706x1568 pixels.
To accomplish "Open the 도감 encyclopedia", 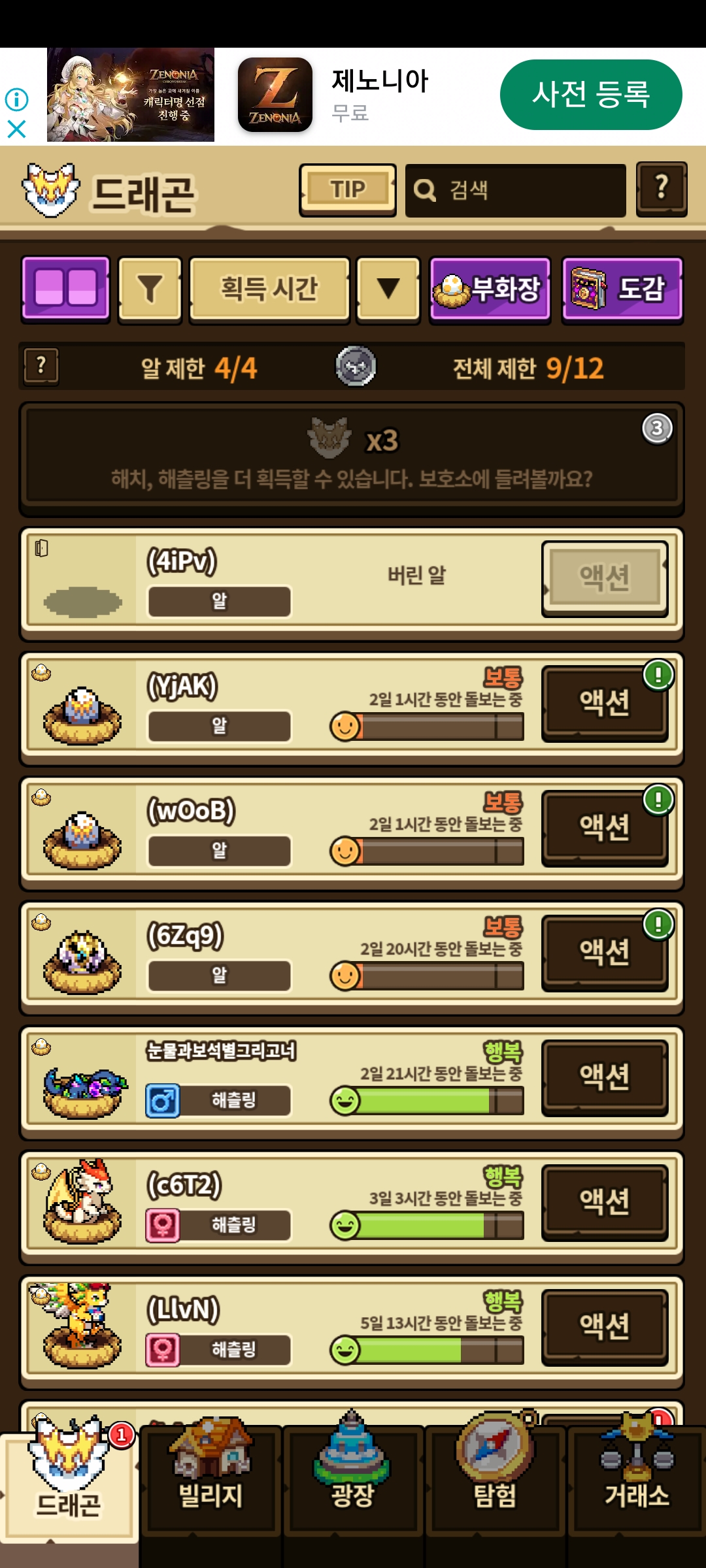I will click(x=622, y=289).
